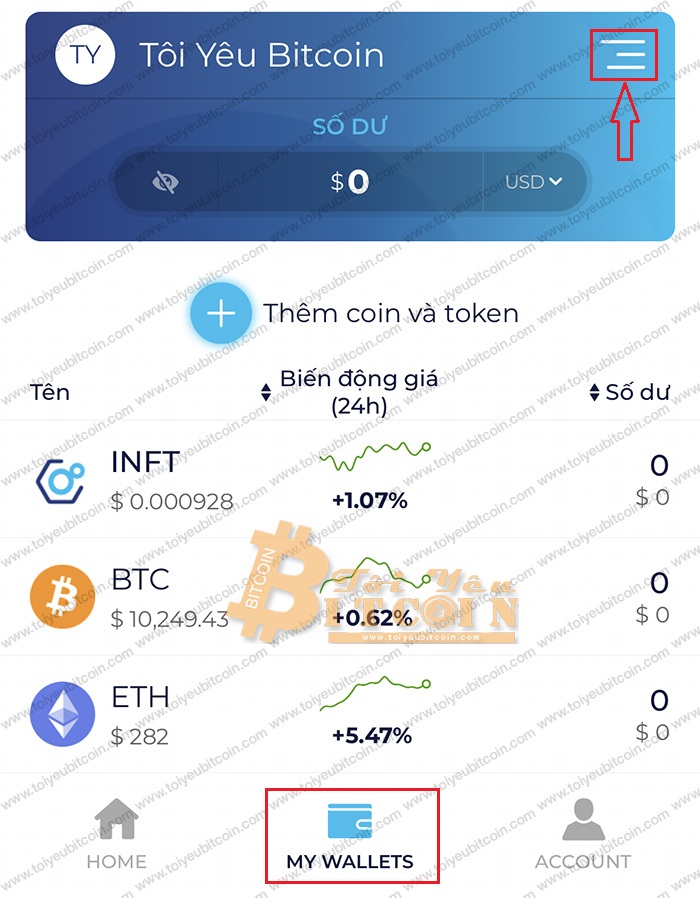Image resolution: width=700 pixels, height=898 pixels.
Task: Open the TY profile avatar
Action: point(86,55)
